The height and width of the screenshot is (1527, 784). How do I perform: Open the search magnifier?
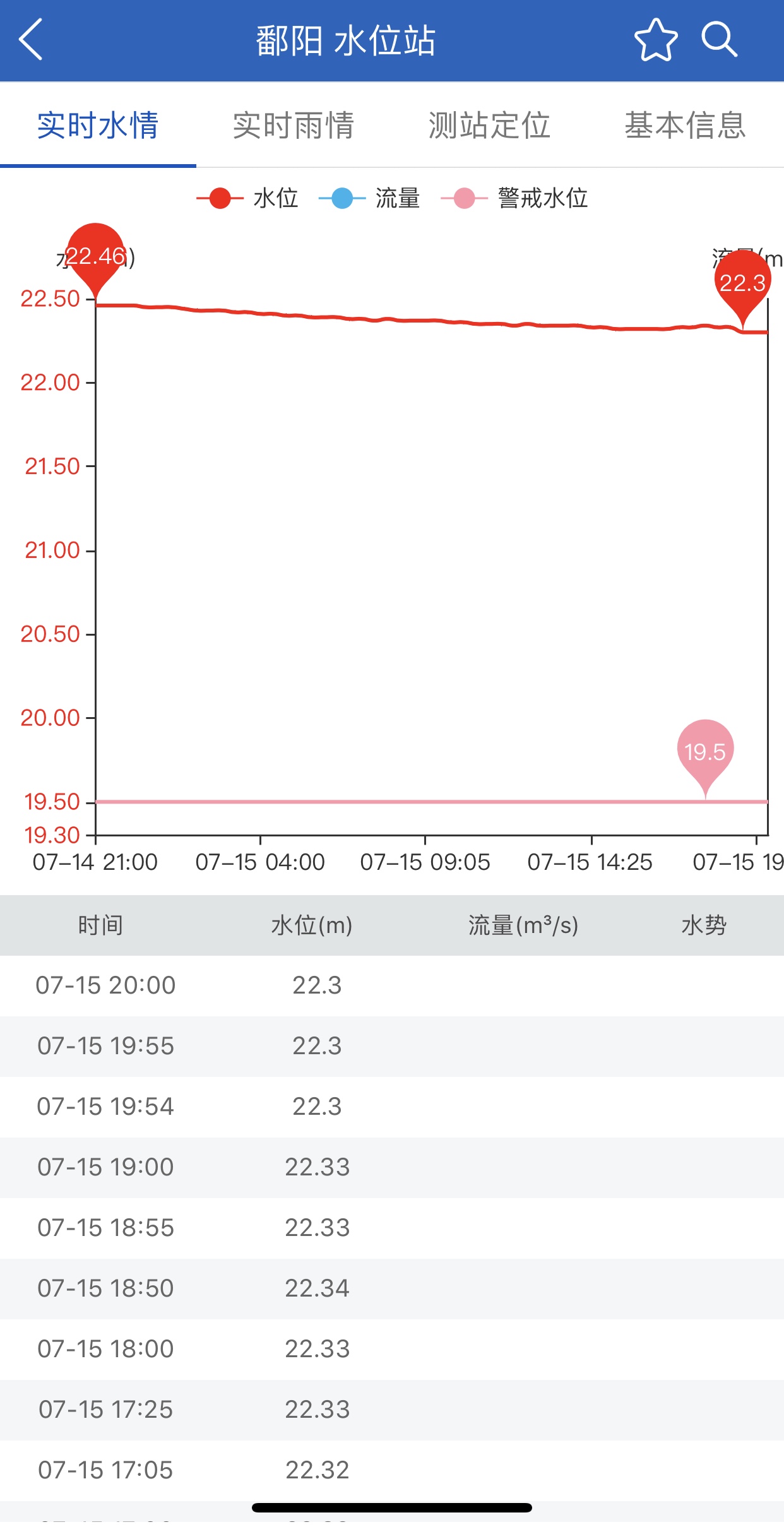pyautogui.click(x=718, y=40)
